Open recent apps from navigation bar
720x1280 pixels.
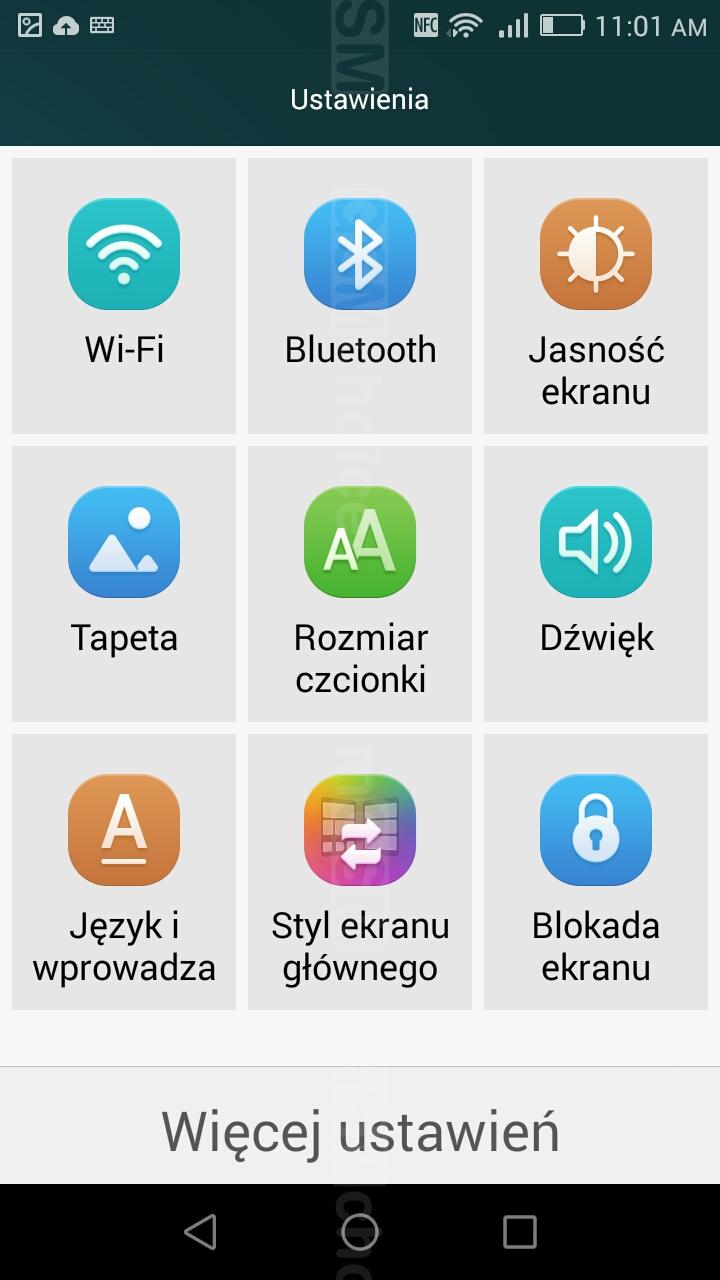(x=520, y=1232)
